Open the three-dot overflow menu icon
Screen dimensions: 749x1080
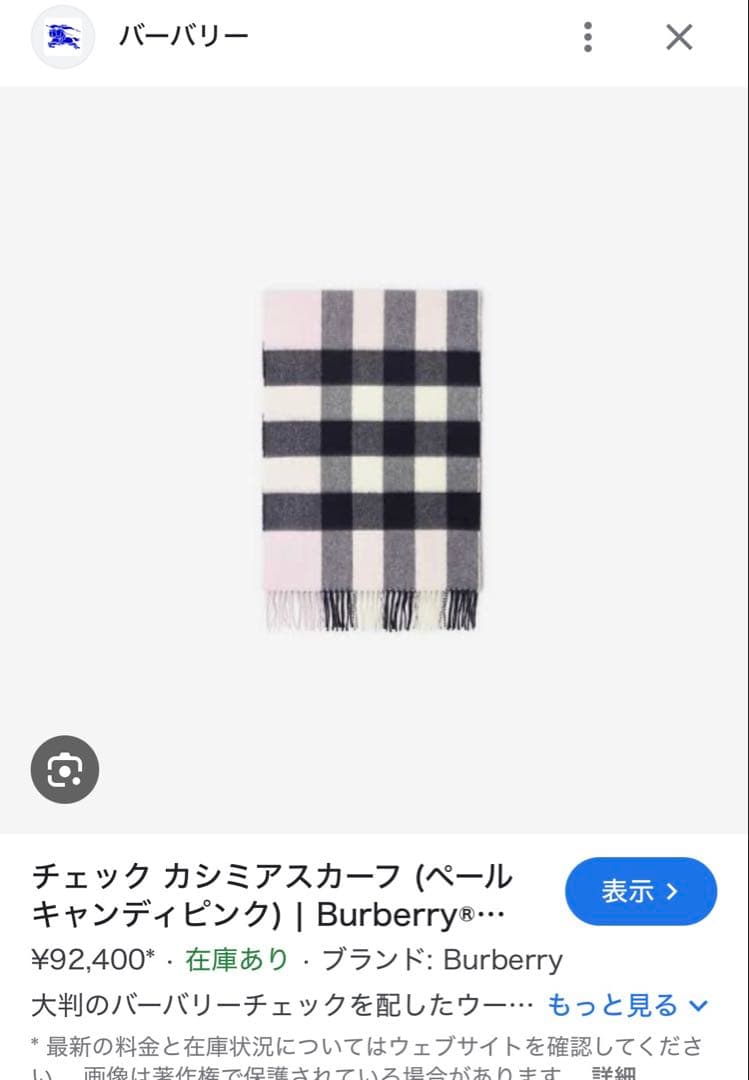[588, 37]
